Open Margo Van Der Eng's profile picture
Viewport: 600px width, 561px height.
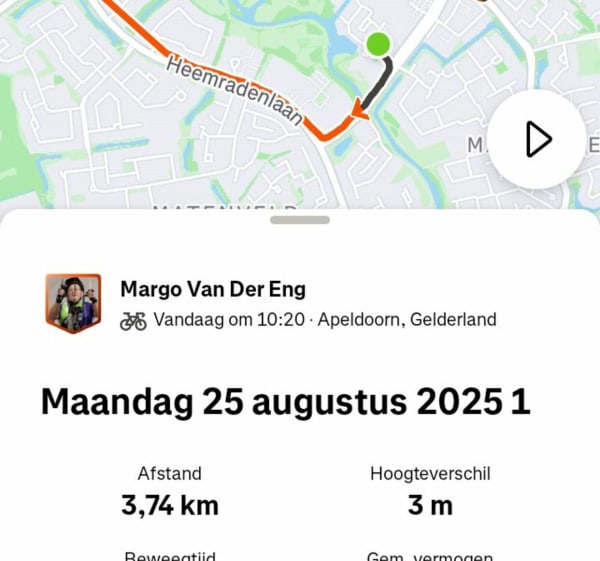73,303
